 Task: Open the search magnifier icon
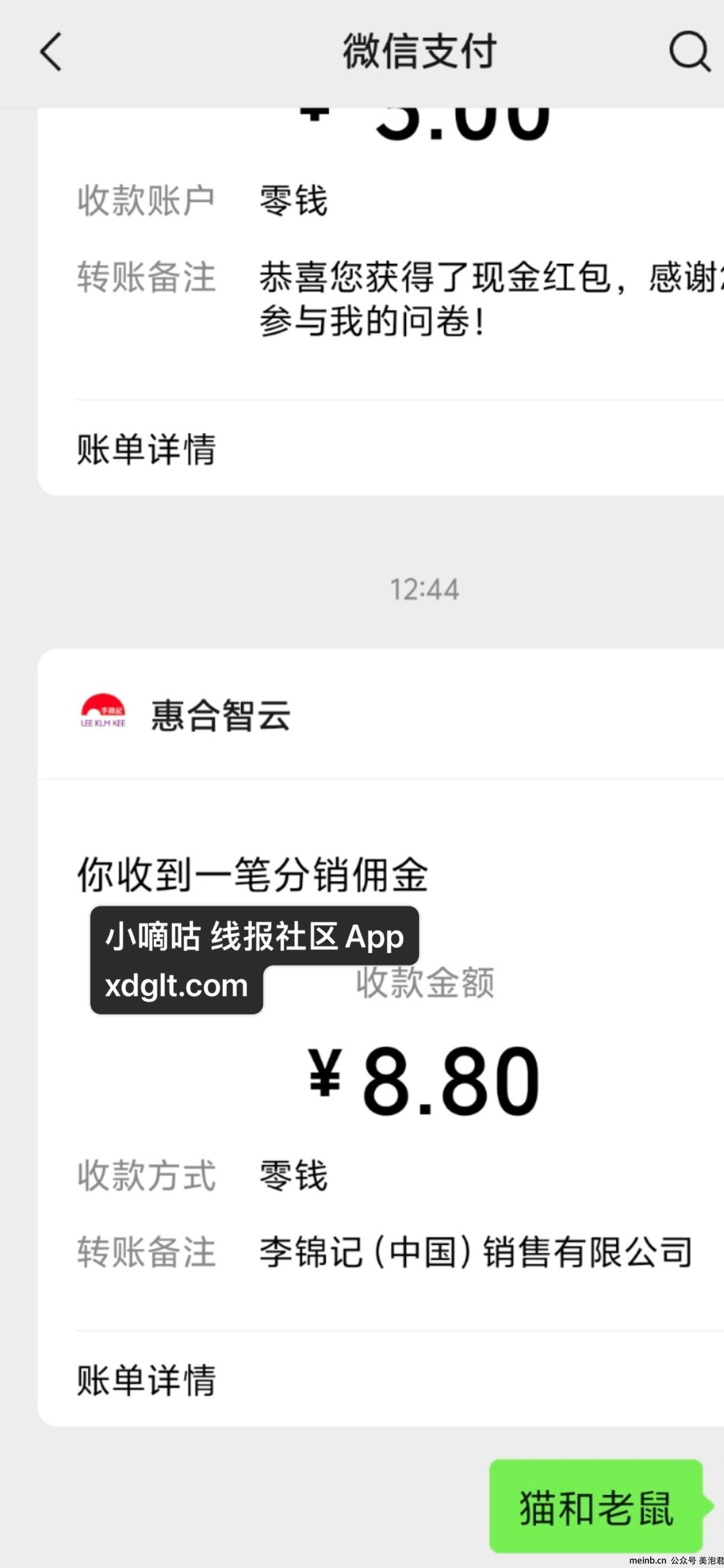pyautogui.click(x=690, y=52)
